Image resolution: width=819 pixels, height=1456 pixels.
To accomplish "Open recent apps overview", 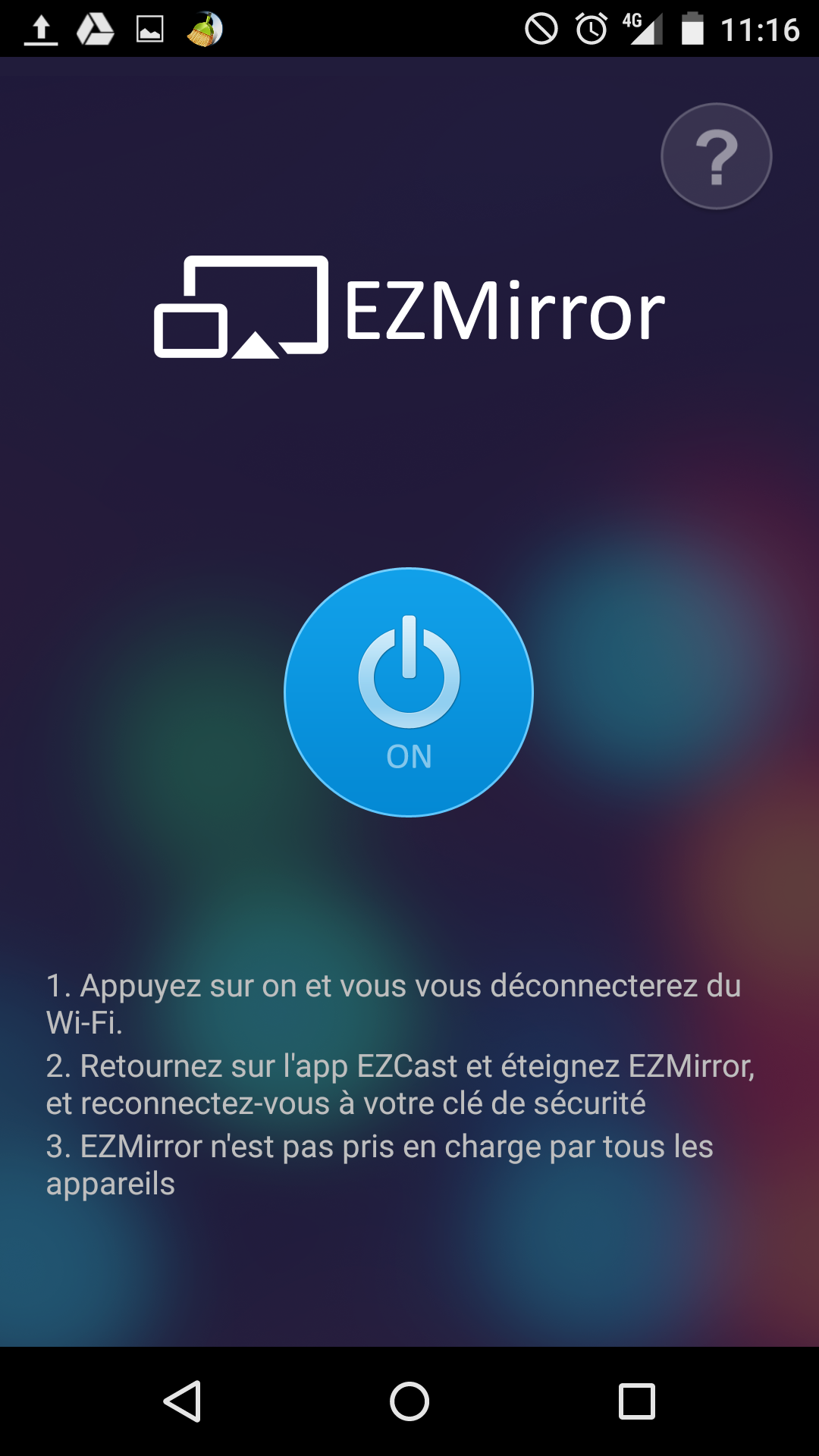I will (x=636, y=1401).
